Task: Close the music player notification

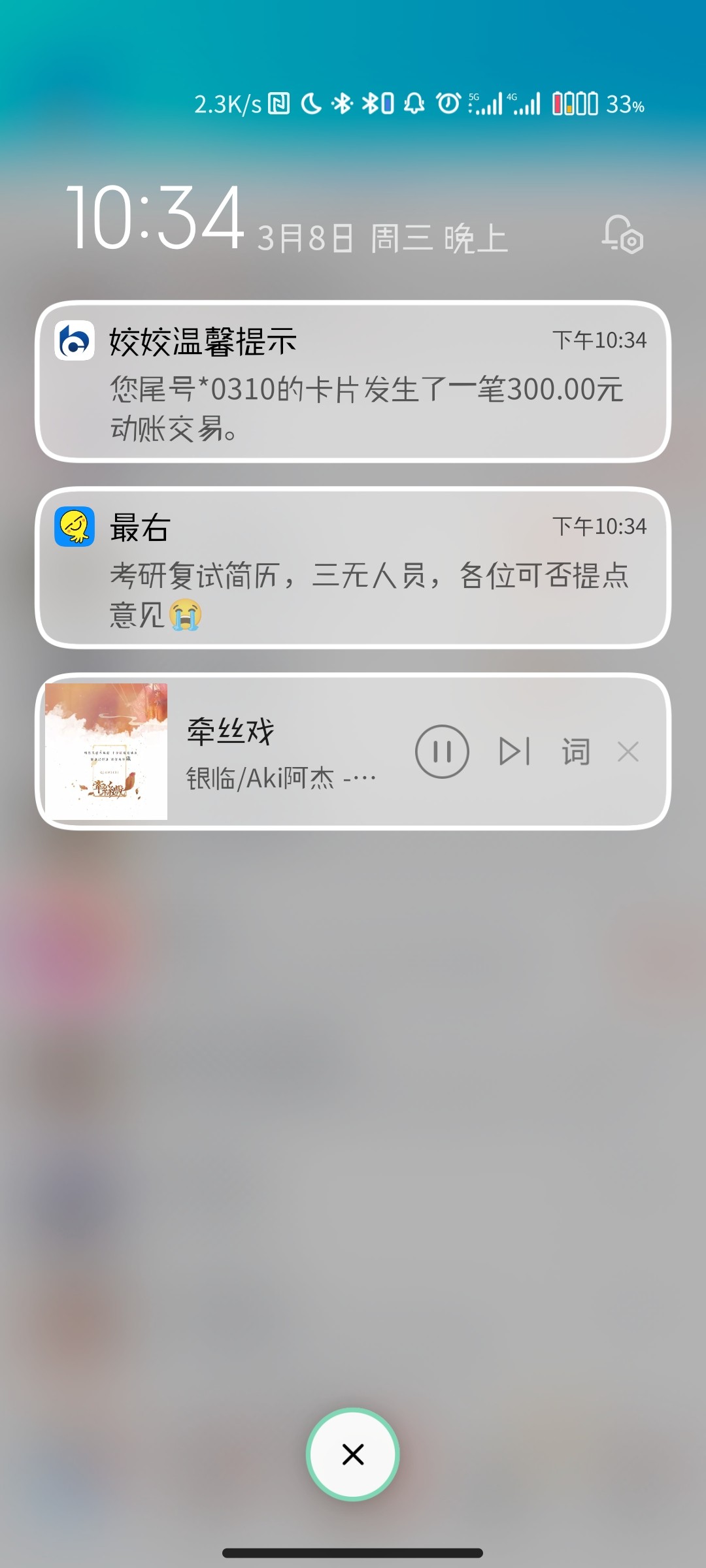Action: click(628, 752)
